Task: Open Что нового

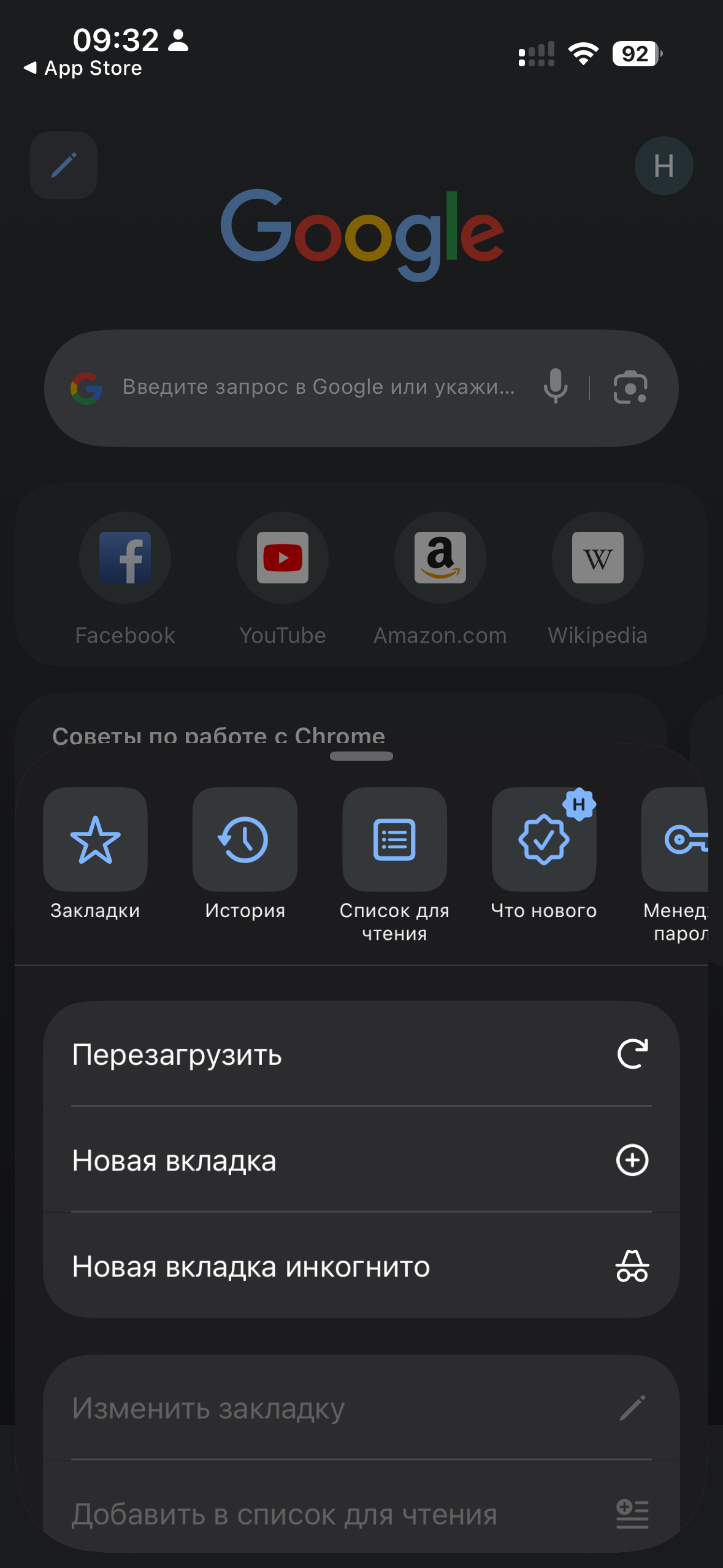Action: (x=544, y=840)
